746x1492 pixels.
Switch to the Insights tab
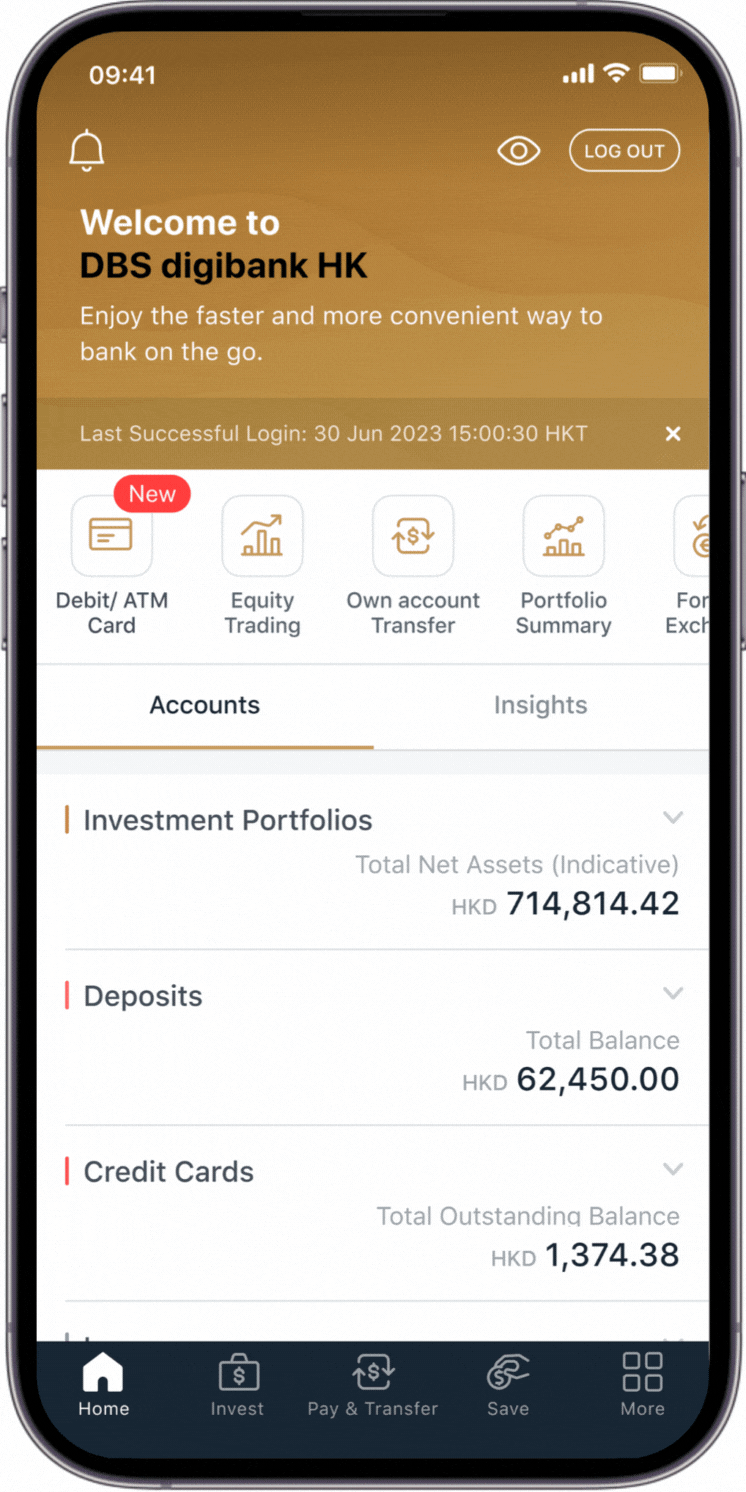540,706
